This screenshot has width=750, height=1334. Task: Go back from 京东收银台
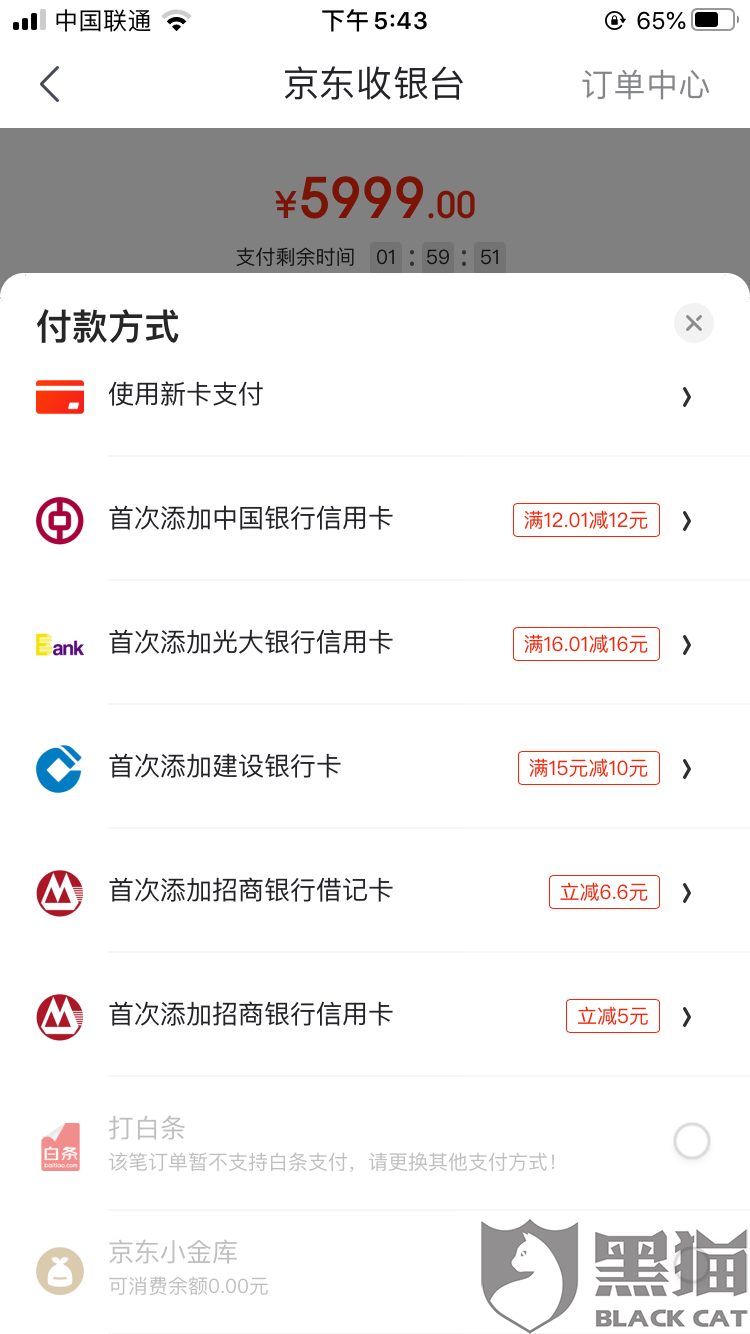[50, 85]
